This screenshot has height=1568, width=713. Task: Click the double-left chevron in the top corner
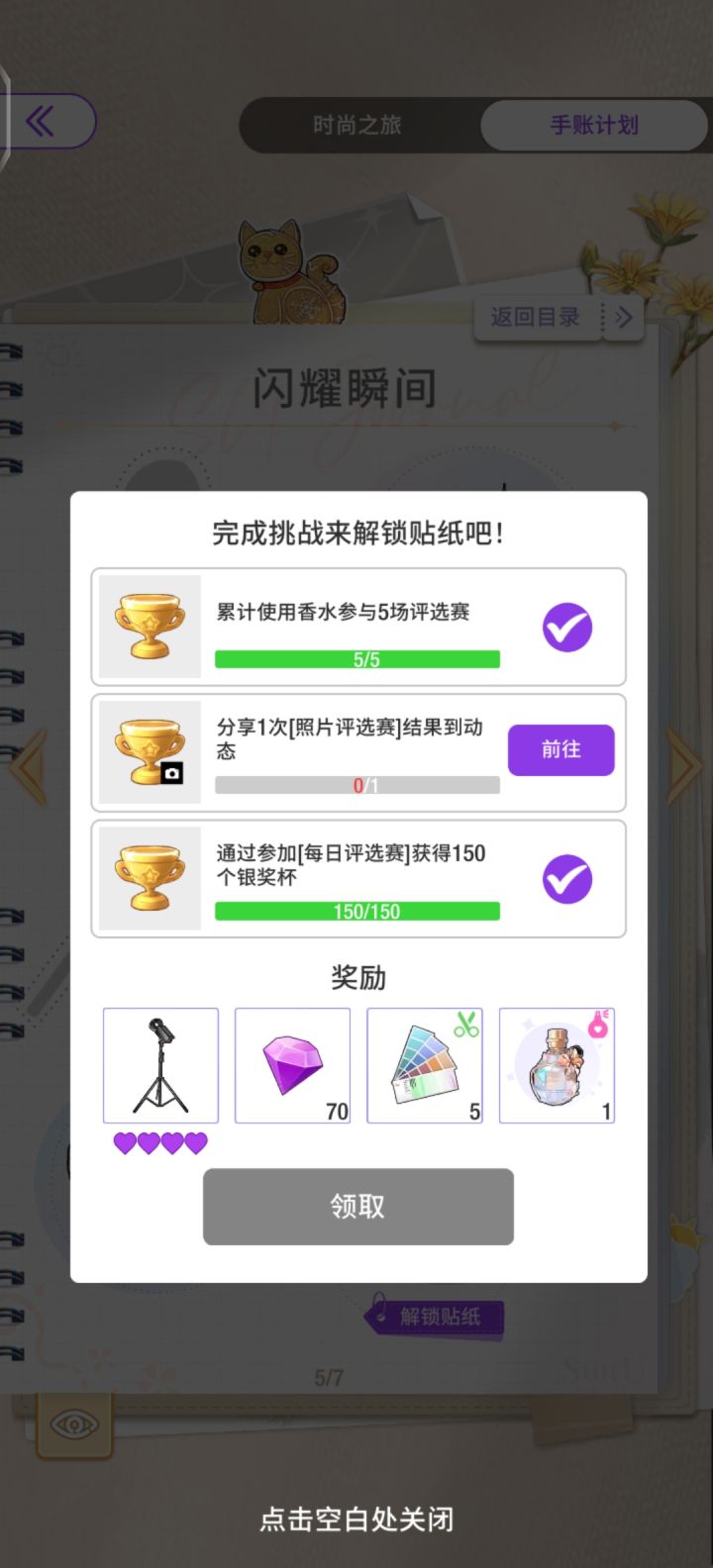(38, 119)
